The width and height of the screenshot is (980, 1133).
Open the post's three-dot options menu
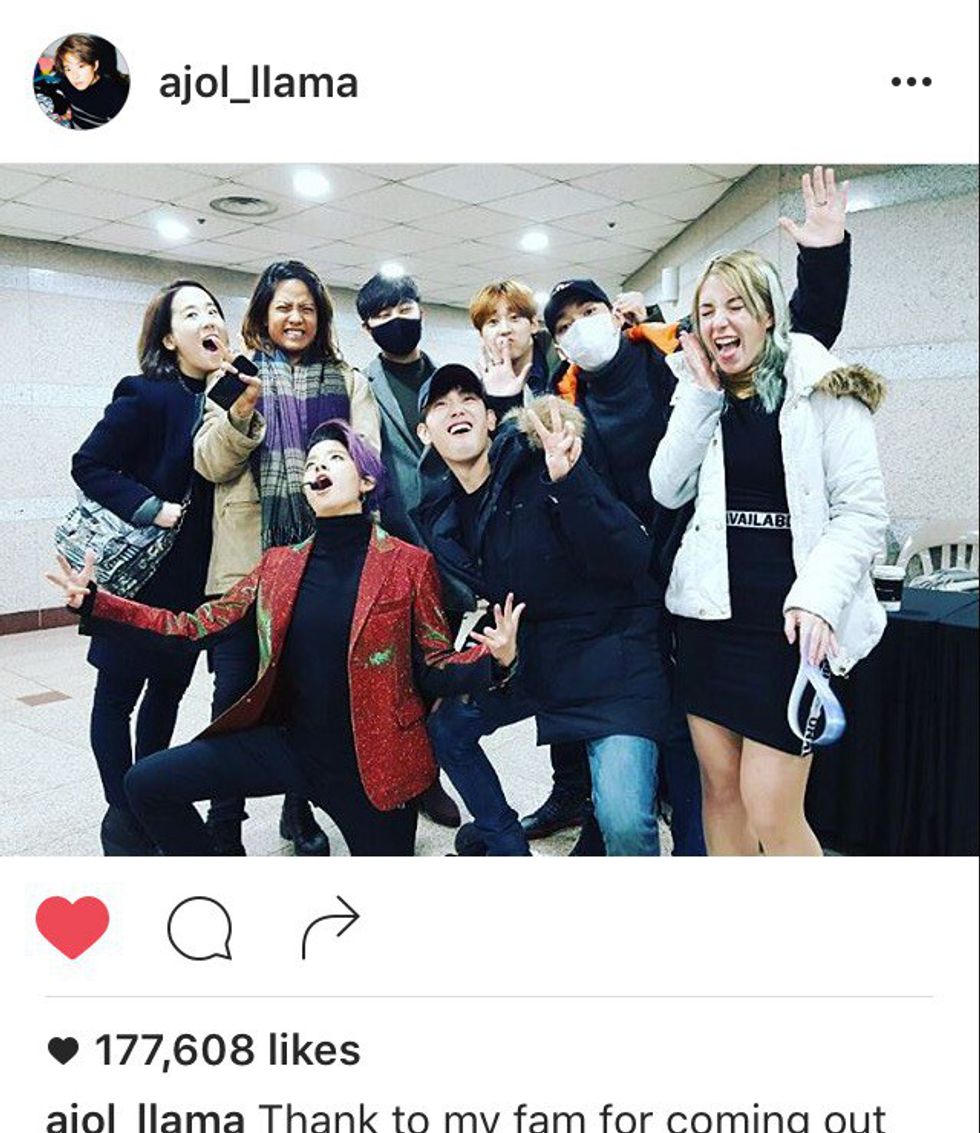pos(911,82)
